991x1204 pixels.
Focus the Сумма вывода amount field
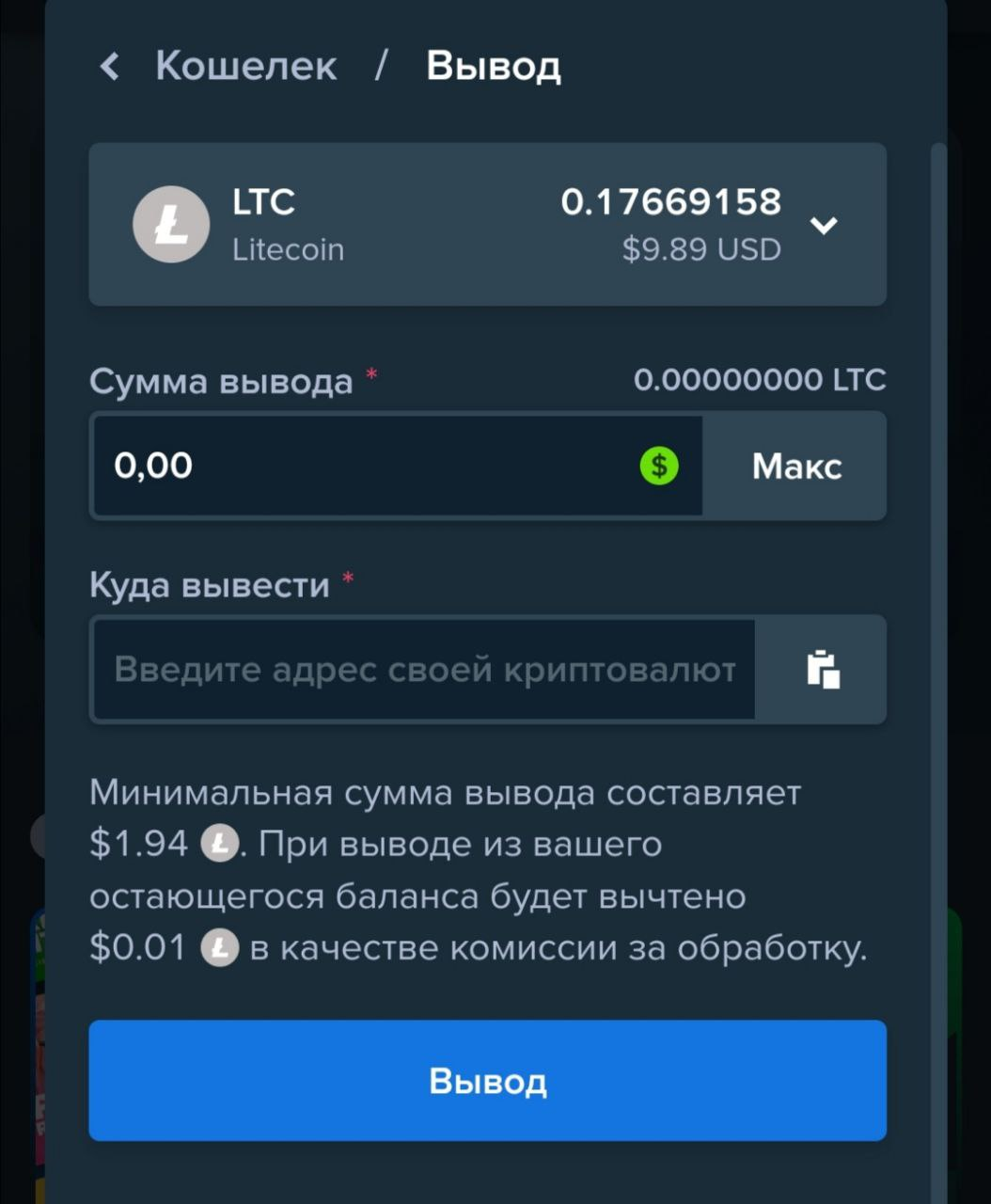click(367, 466)
